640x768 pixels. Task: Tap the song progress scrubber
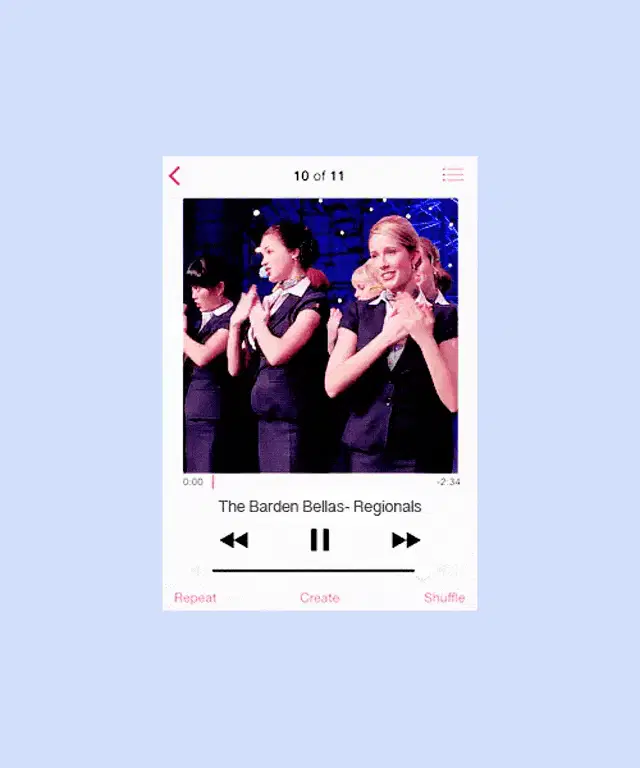click(x=213, y=482)
